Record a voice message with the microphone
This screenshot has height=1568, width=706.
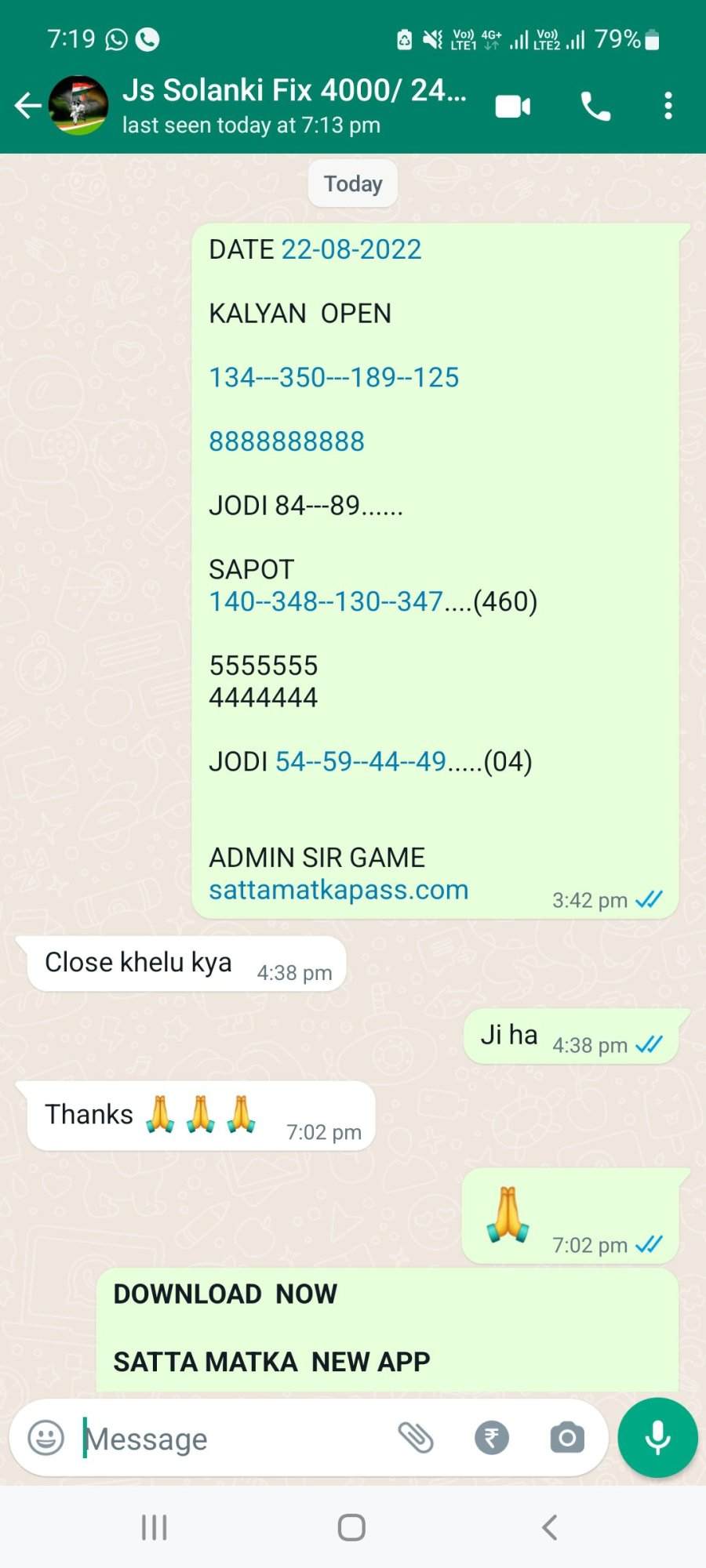point(657,1438)
